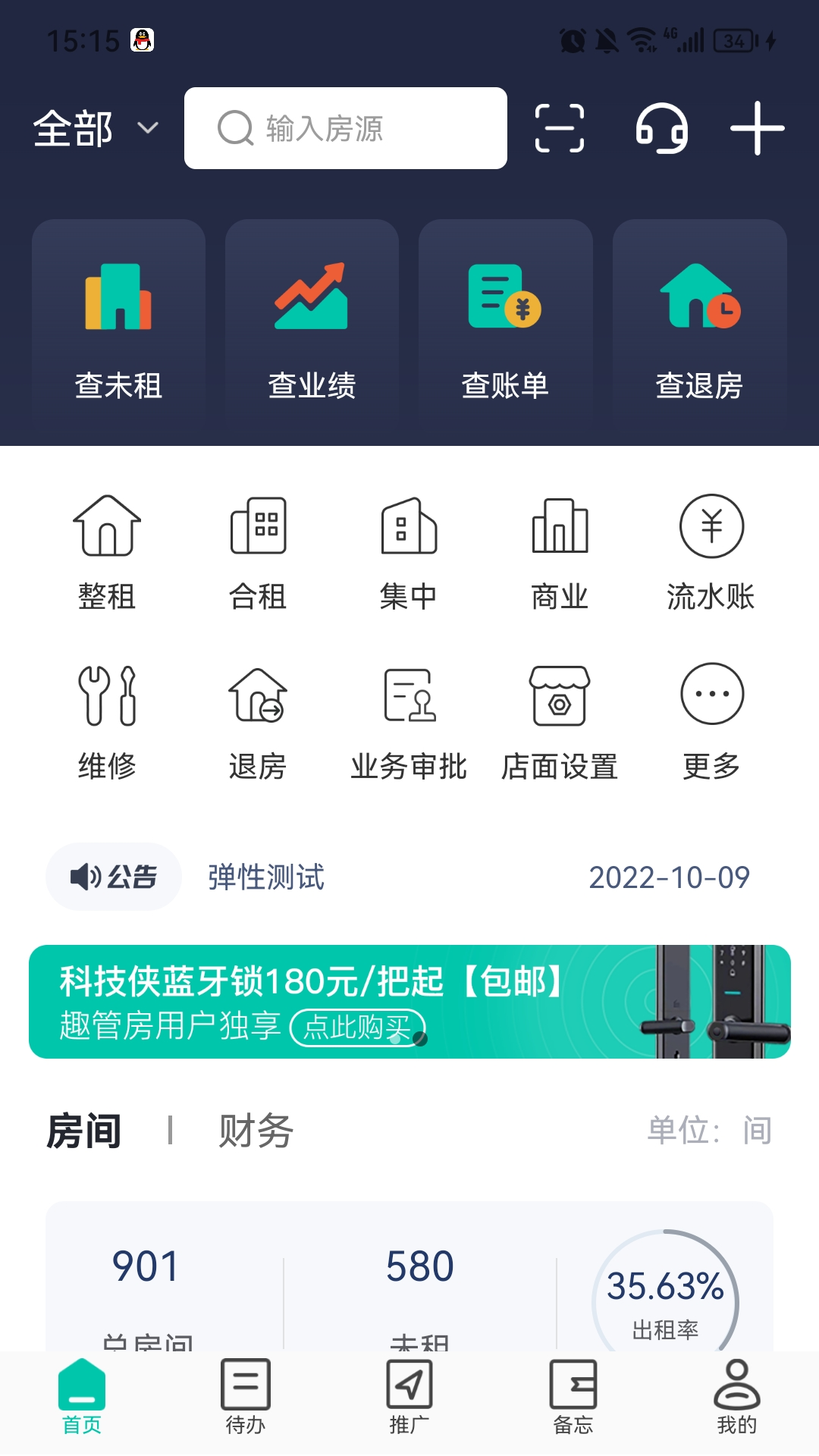Show 更多 options
The height and width of the screenshot is (1456, 819).
coord(711,722)
